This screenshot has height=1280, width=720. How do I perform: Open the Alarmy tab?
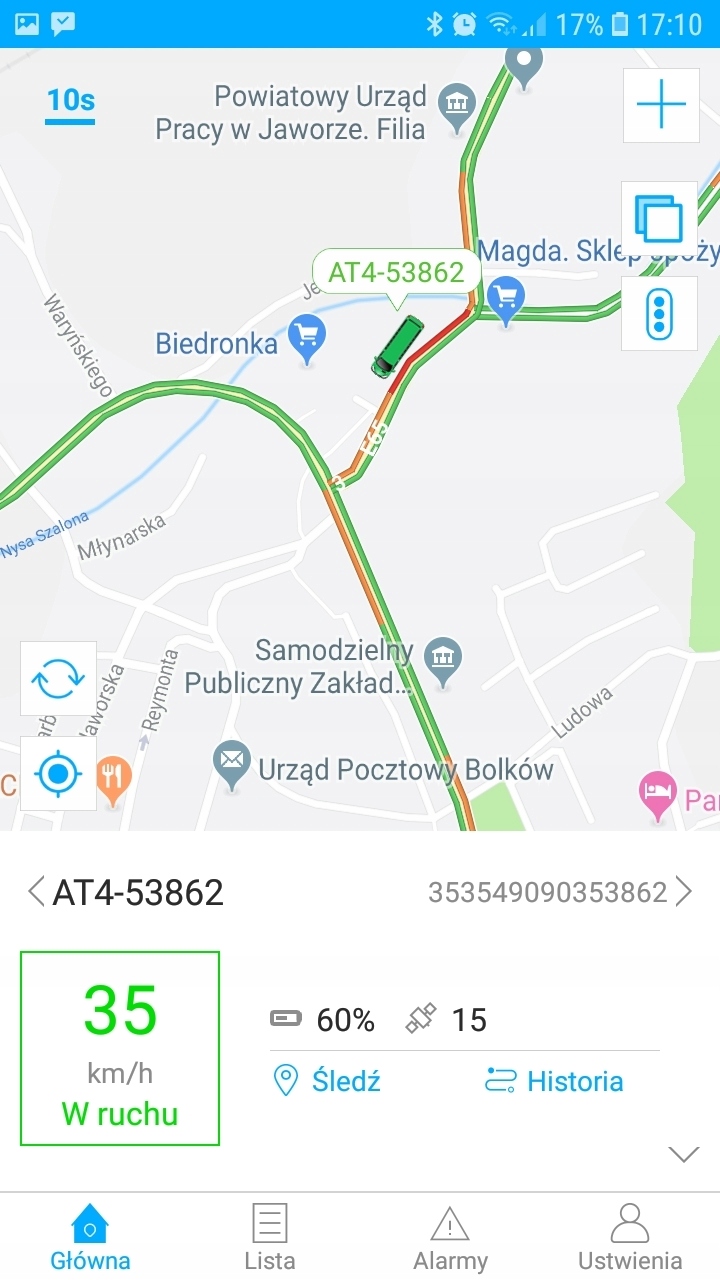(450, 1237)
